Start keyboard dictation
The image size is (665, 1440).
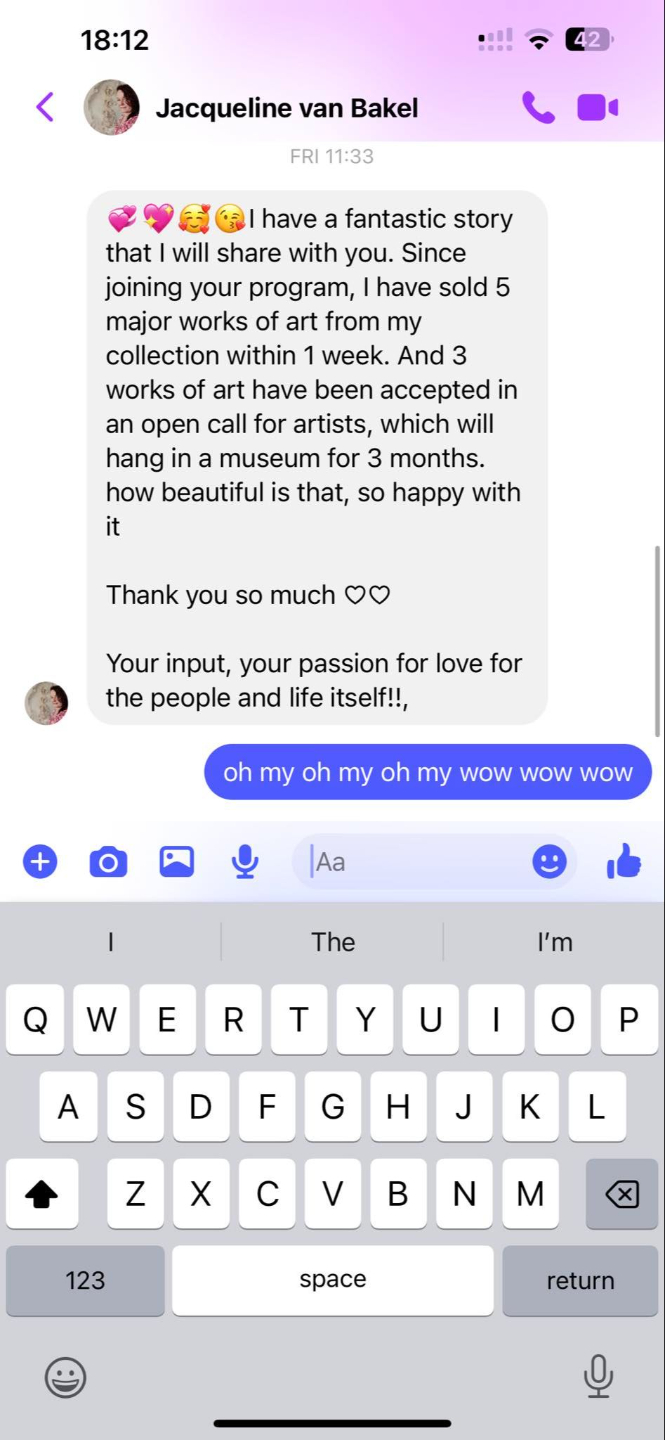pos(598,1376)
